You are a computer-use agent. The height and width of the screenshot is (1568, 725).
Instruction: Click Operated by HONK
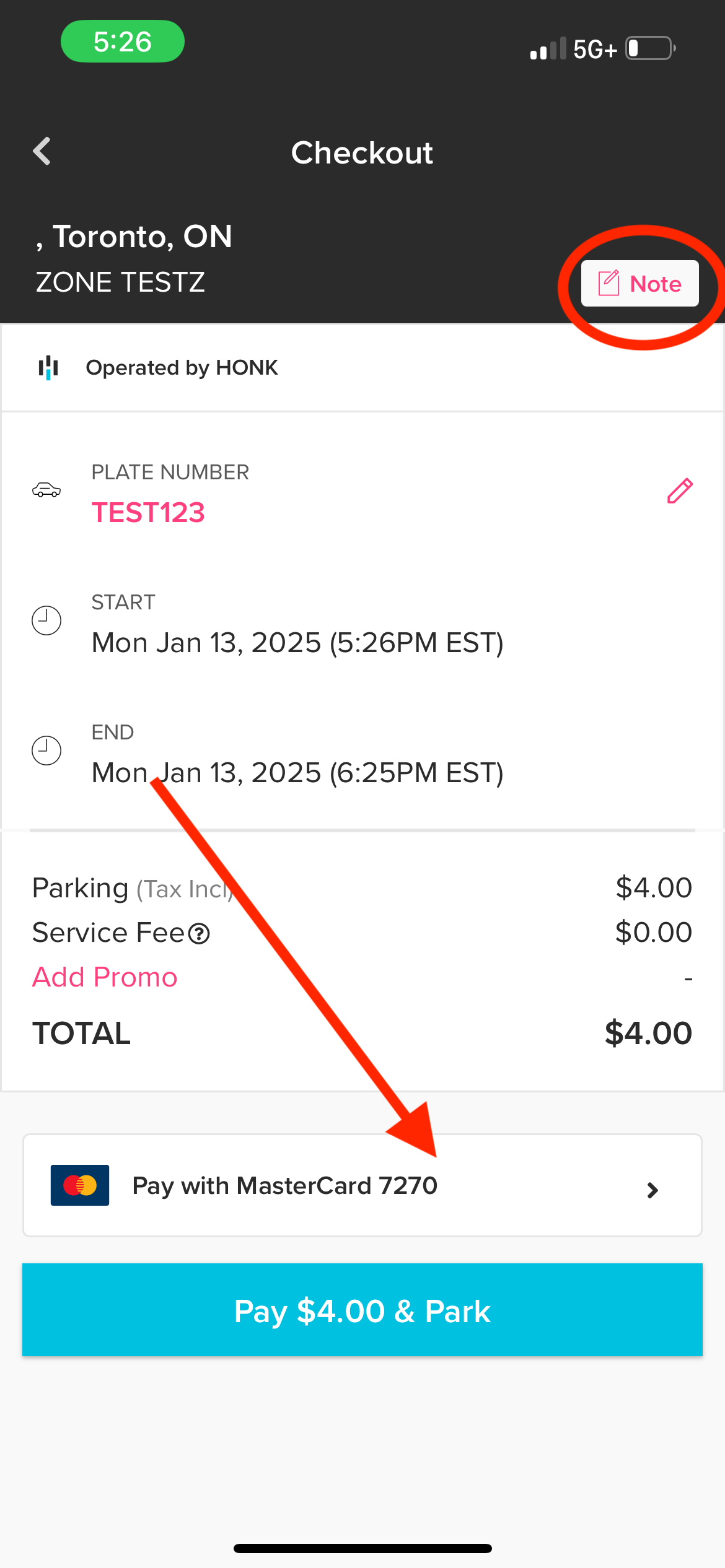tap(182, 367)
